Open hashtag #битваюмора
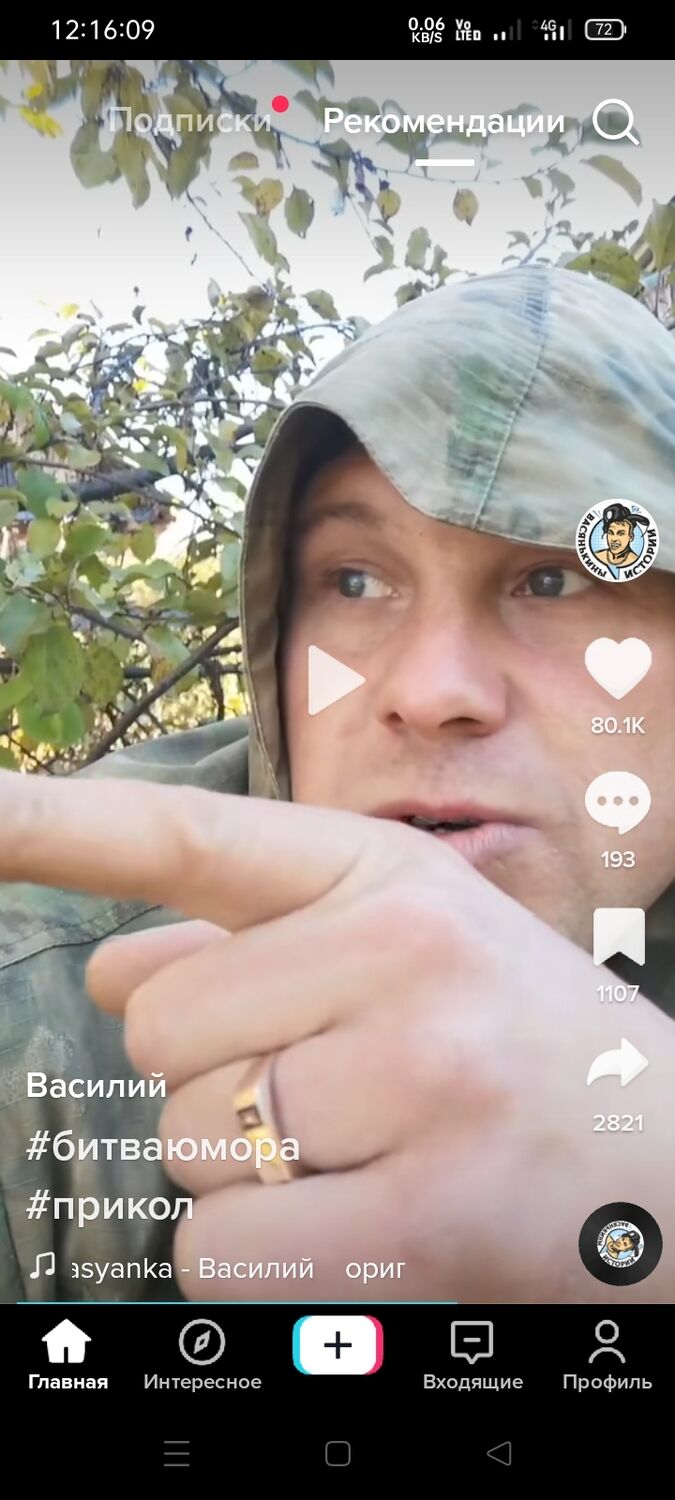 (163, 1147)
